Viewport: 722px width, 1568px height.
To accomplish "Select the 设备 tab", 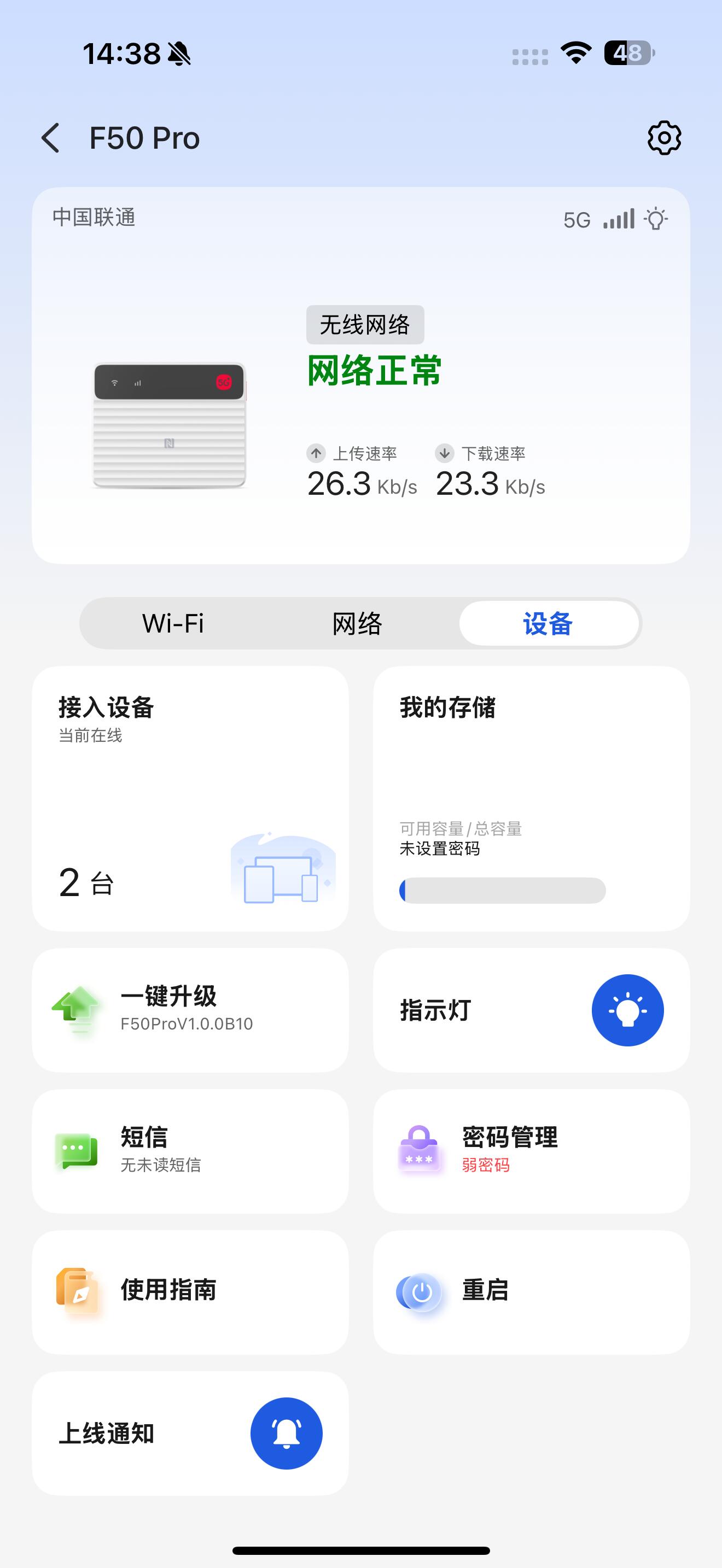I will (x=548, y=623).
